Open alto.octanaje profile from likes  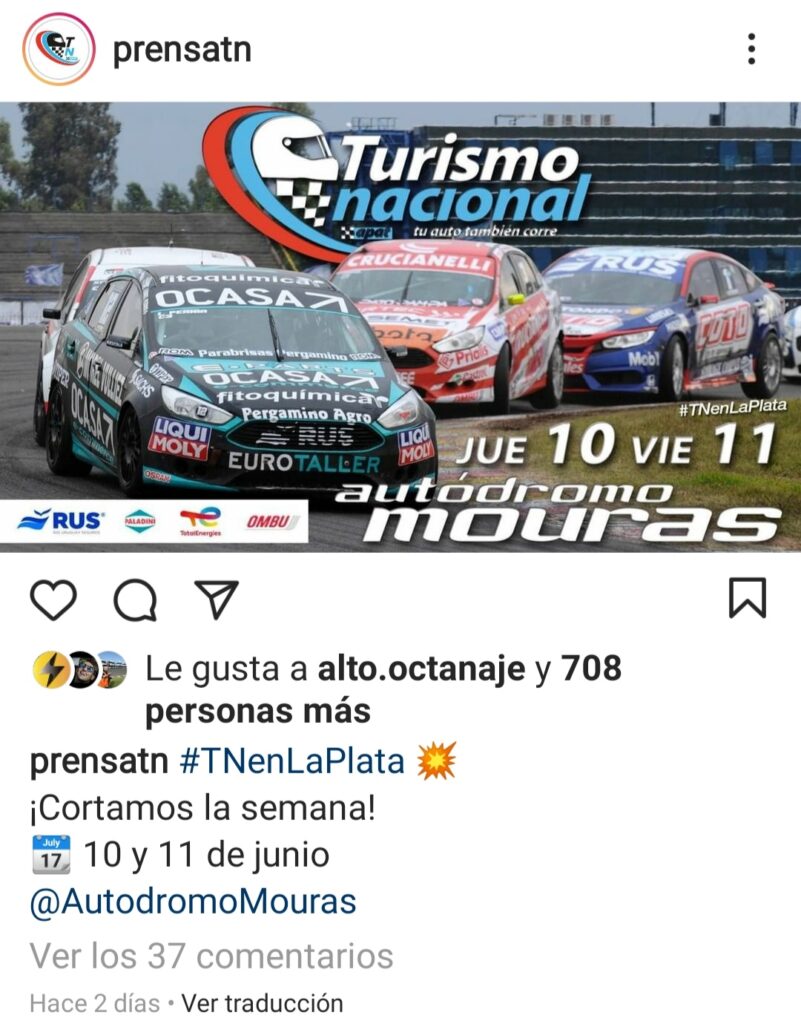tap(420, 669)
